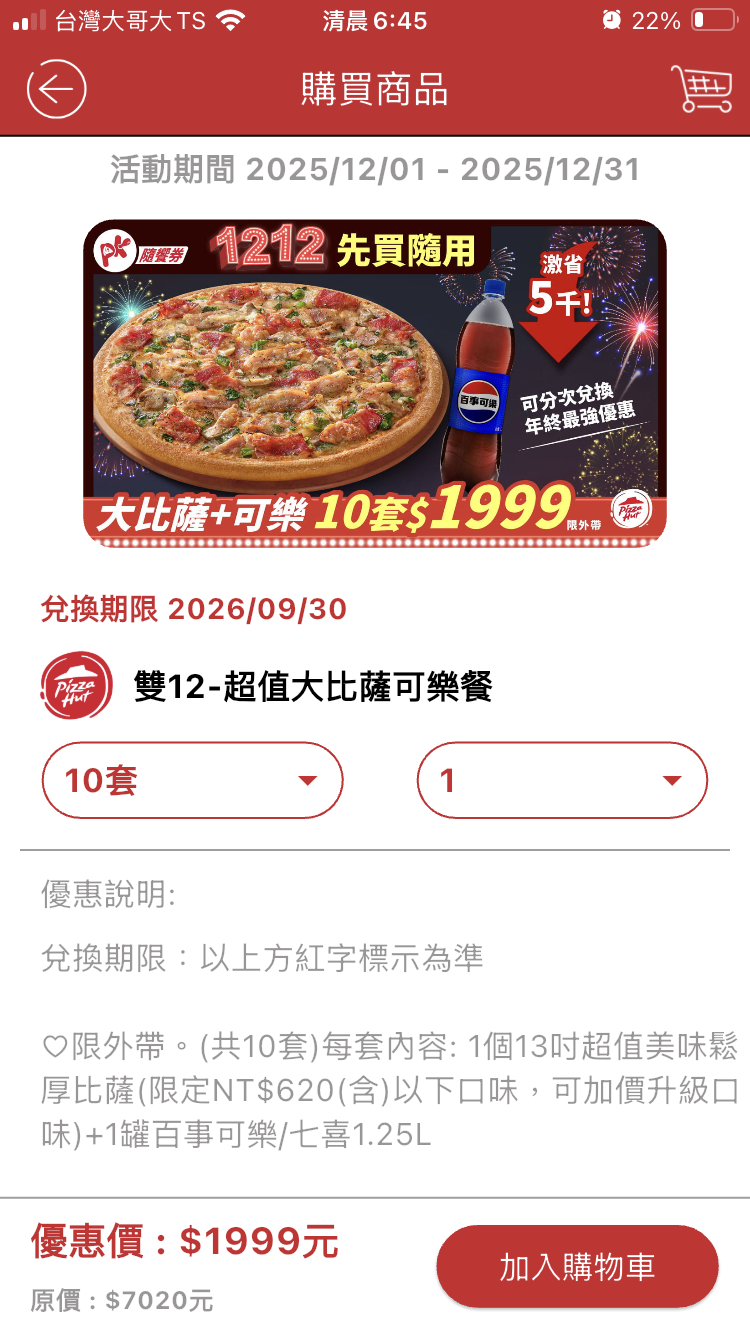
Task: Expand the 10套 package dropdown
Action: [192, 780]
